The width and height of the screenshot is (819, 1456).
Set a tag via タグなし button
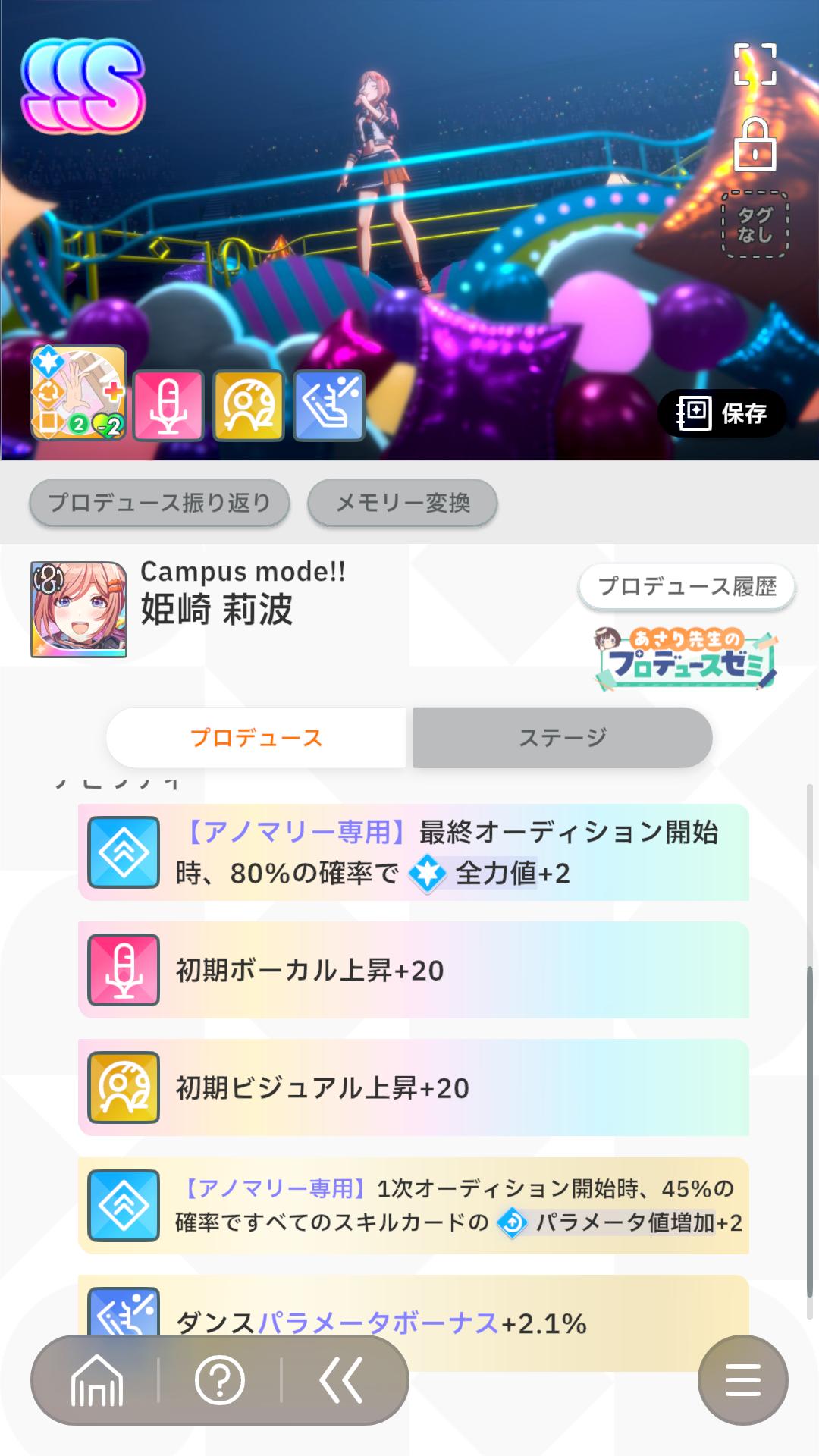click(755, 224)
